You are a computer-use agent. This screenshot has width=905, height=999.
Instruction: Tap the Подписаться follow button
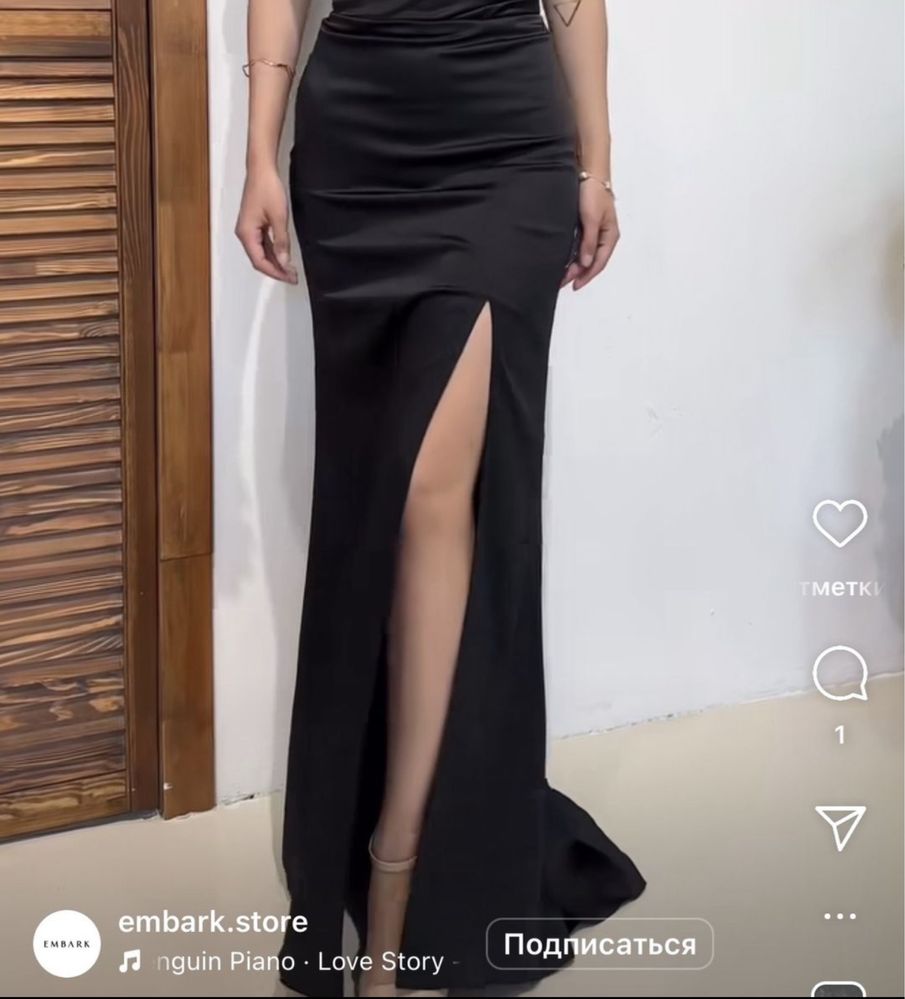click(599, 944)
